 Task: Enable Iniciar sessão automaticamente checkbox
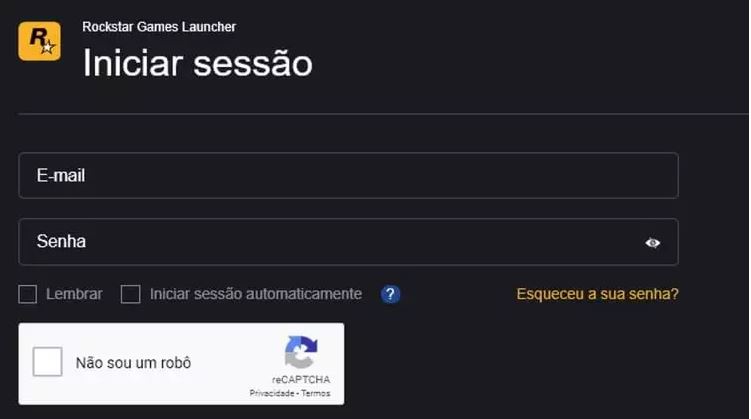pyautogui.click(x=130, y=294)
